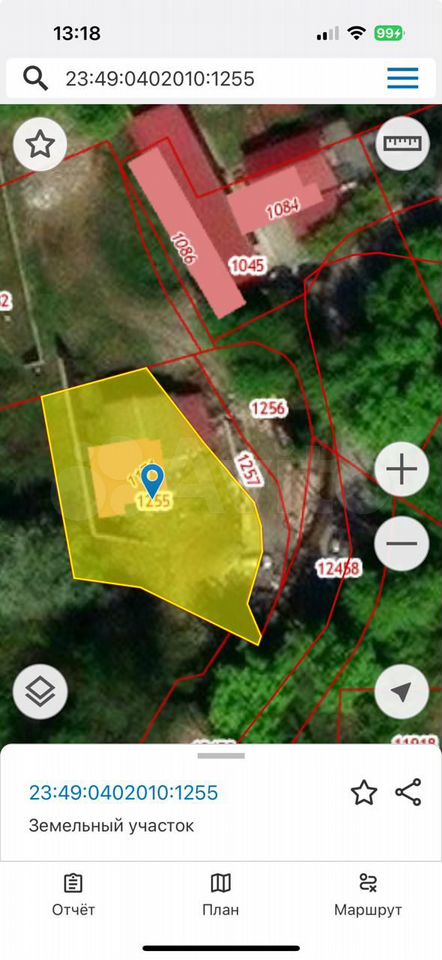Center map on my location

pyautogui.click(x=402, y=692)
